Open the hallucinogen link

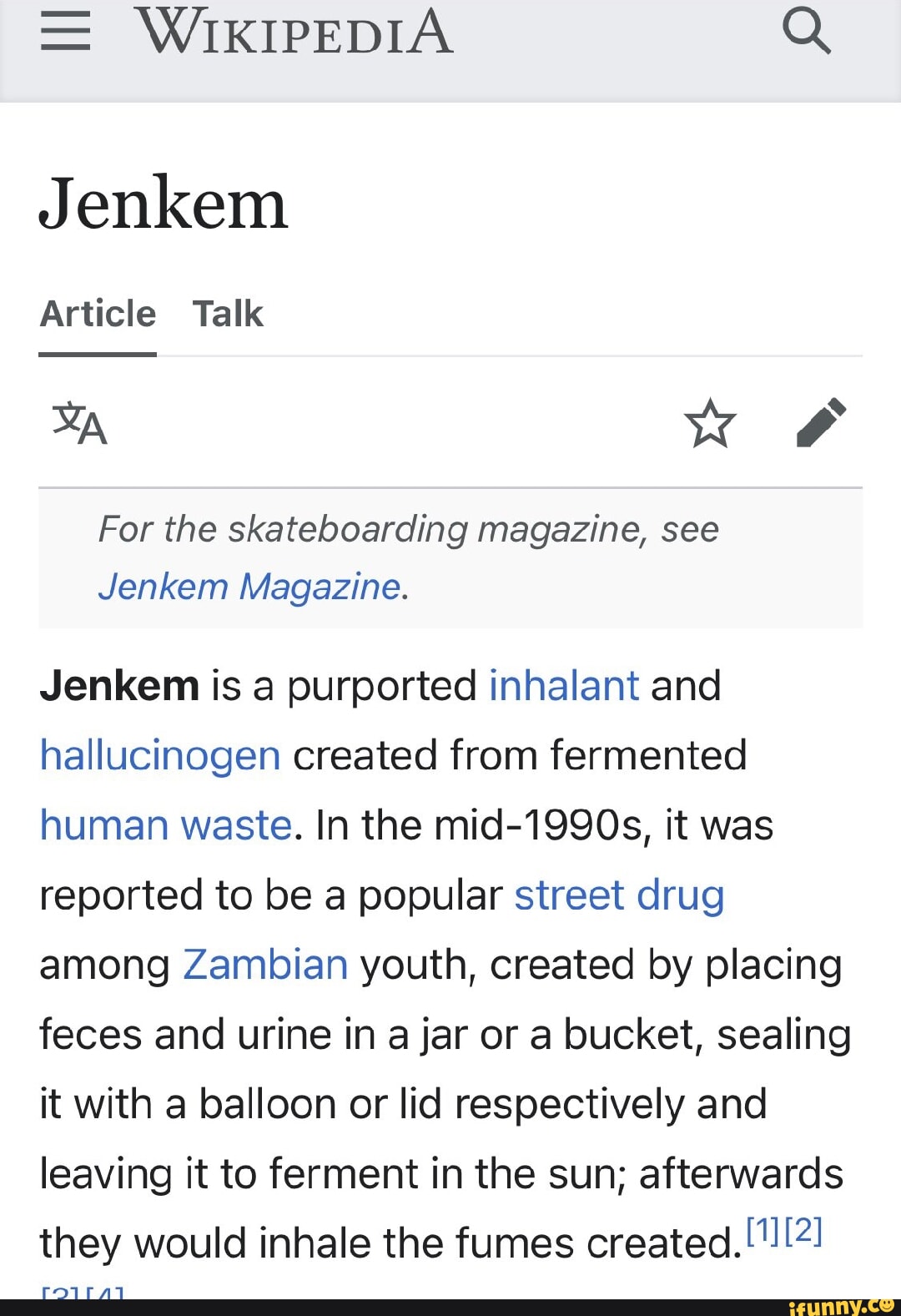tap(160, 756)
